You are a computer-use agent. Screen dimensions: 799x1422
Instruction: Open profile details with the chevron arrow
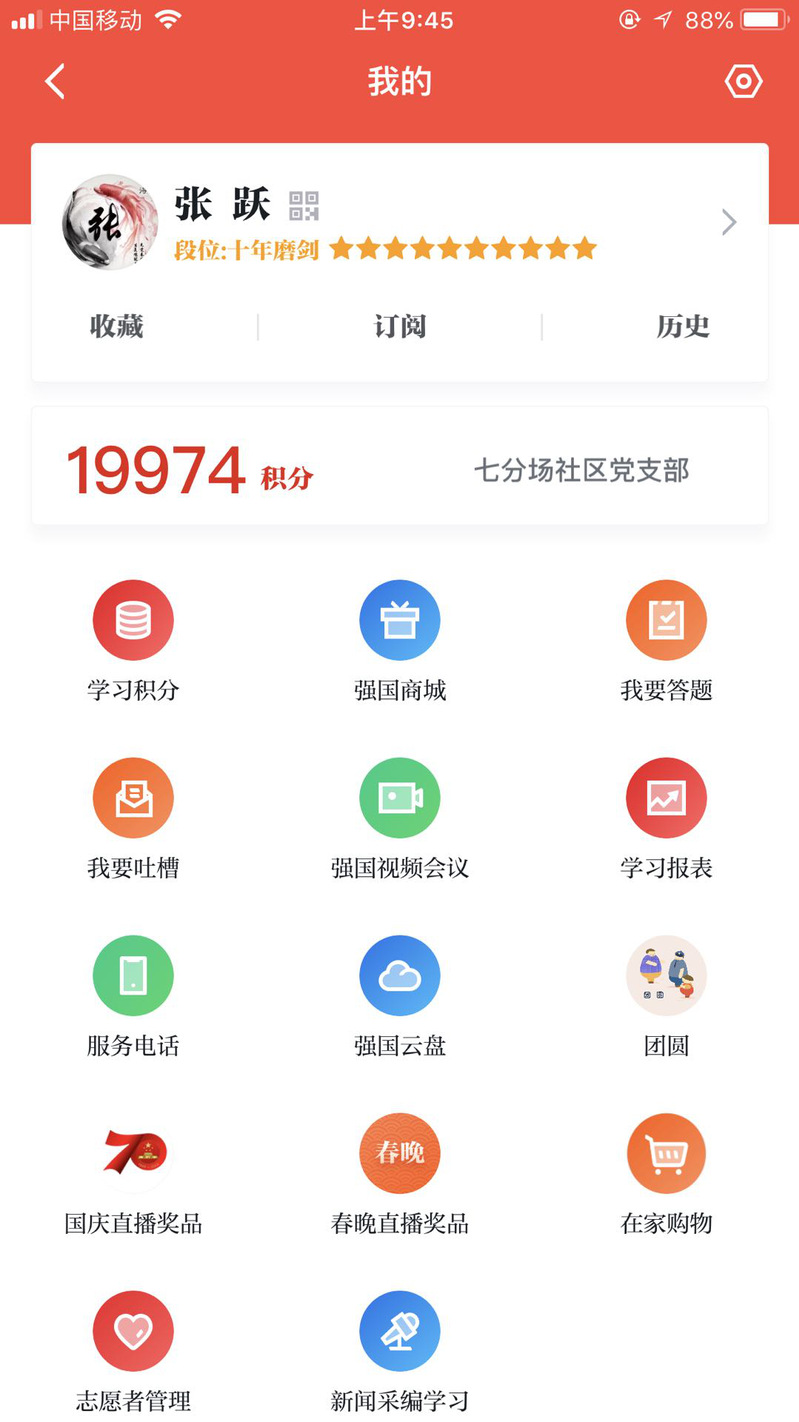(x=729, y=222)
